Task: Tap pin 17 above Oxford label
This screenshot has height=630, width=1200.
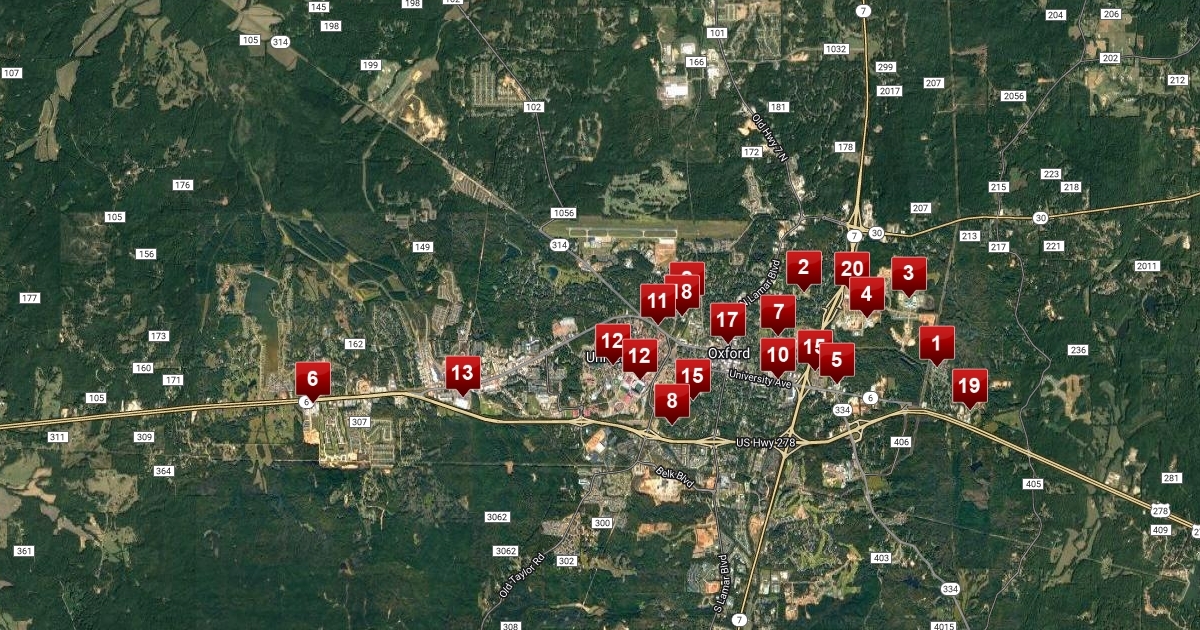Action: pyautogui.click(x=728, y=321)
